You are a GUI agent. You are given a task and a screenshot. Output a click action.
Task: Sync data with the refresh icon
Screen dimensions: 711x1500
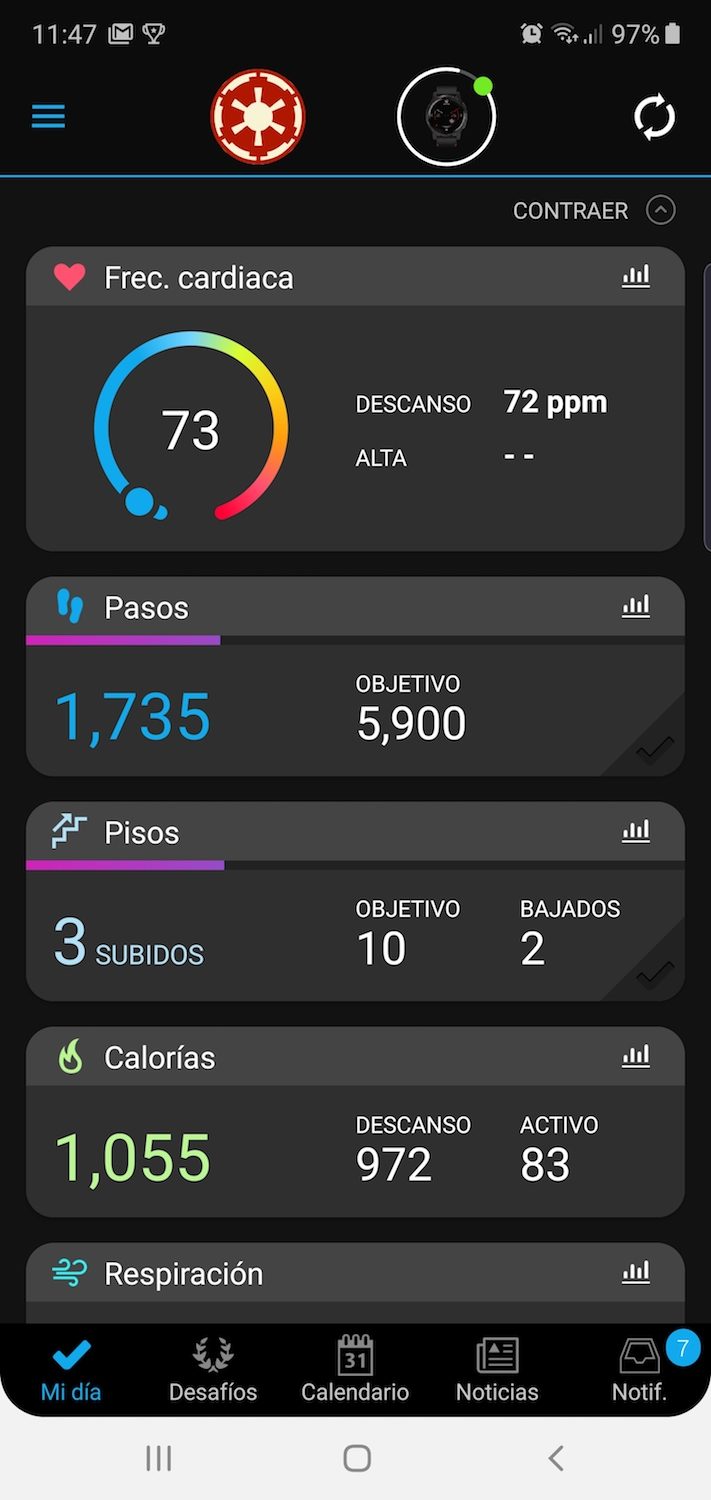tap(655, 117)
